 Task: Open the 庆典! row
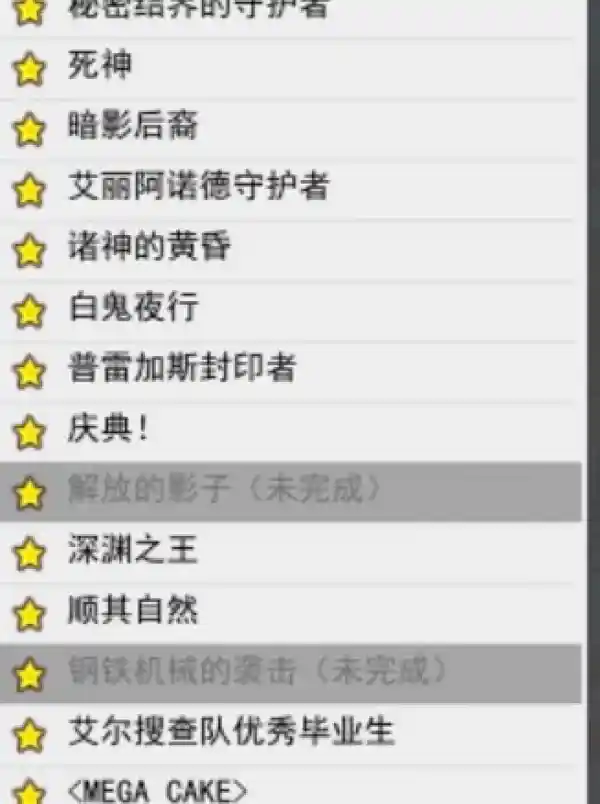(x=110, y=430)
